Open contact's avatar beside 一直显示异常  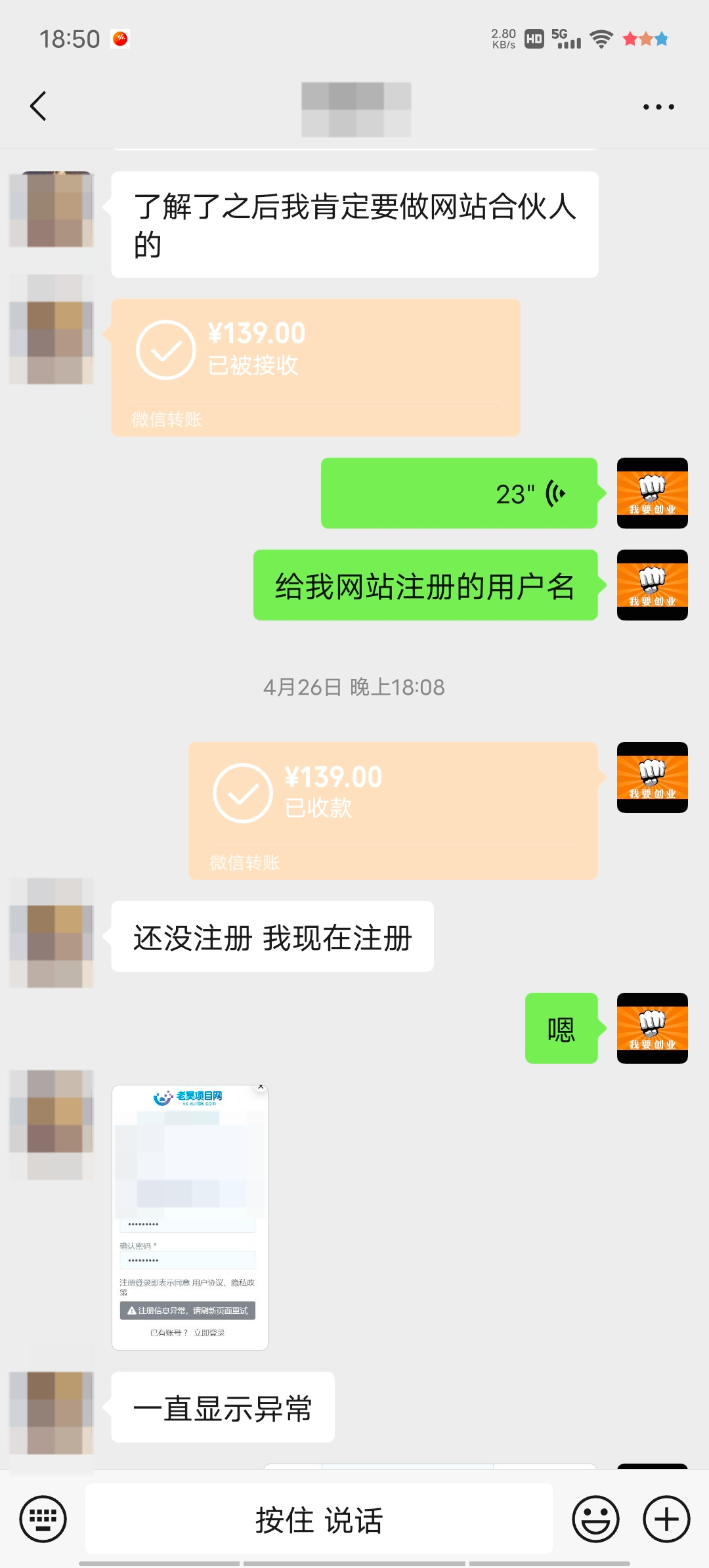(x=52, y=1412)
